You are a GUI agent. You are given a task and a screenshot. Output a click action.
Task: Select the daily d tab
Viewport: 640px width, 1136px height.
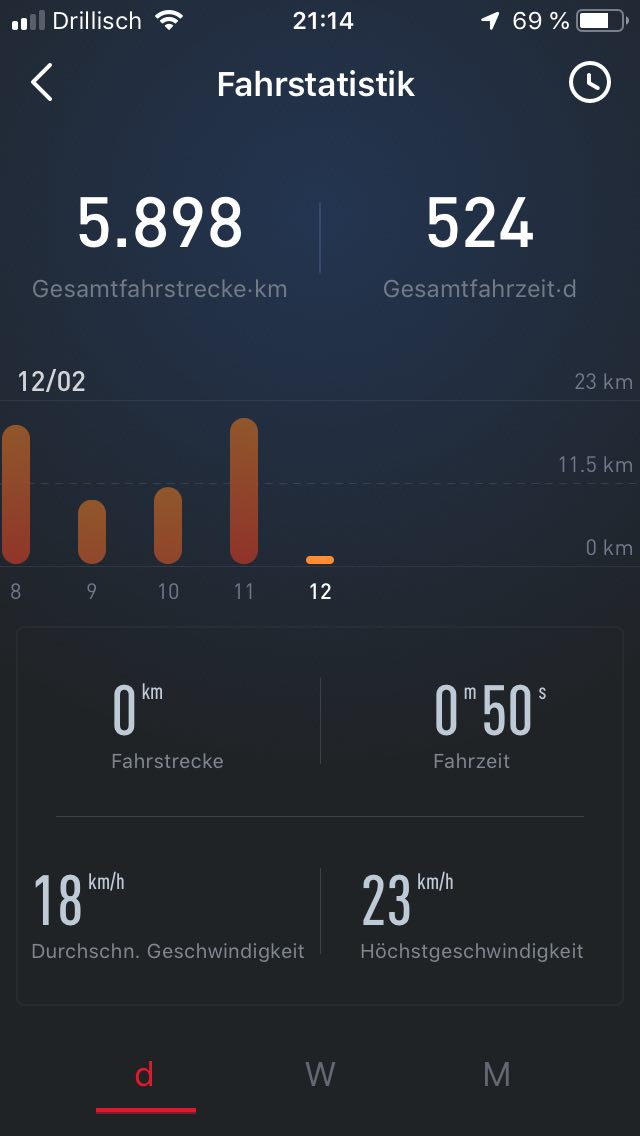[145, 1075]
